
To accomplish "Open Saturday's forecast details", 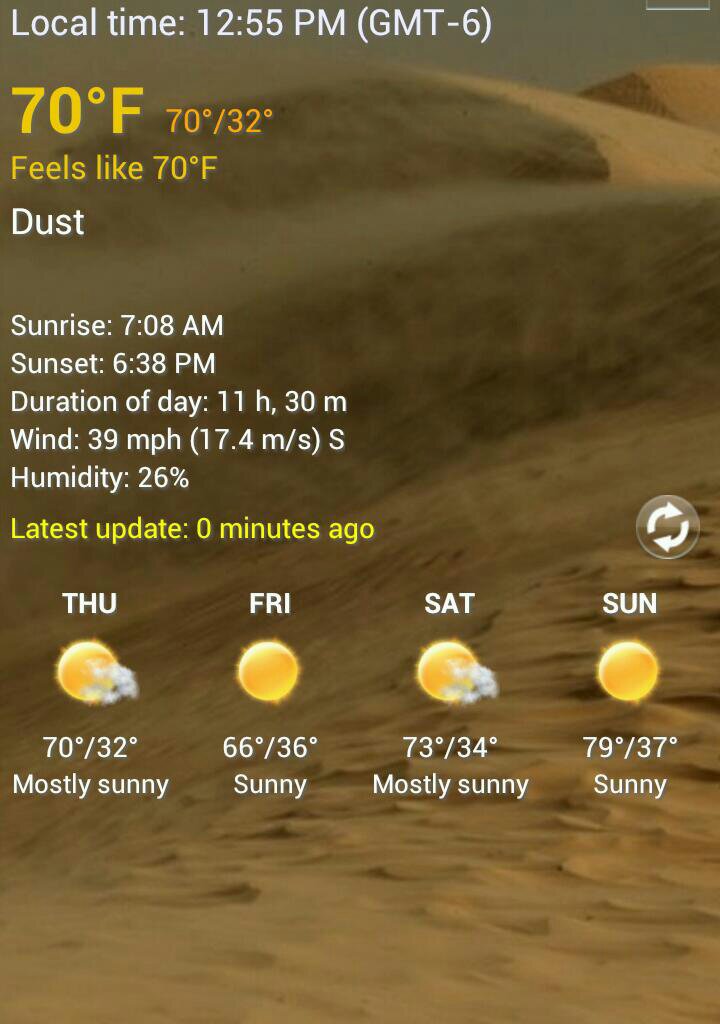I will point(450,692).
